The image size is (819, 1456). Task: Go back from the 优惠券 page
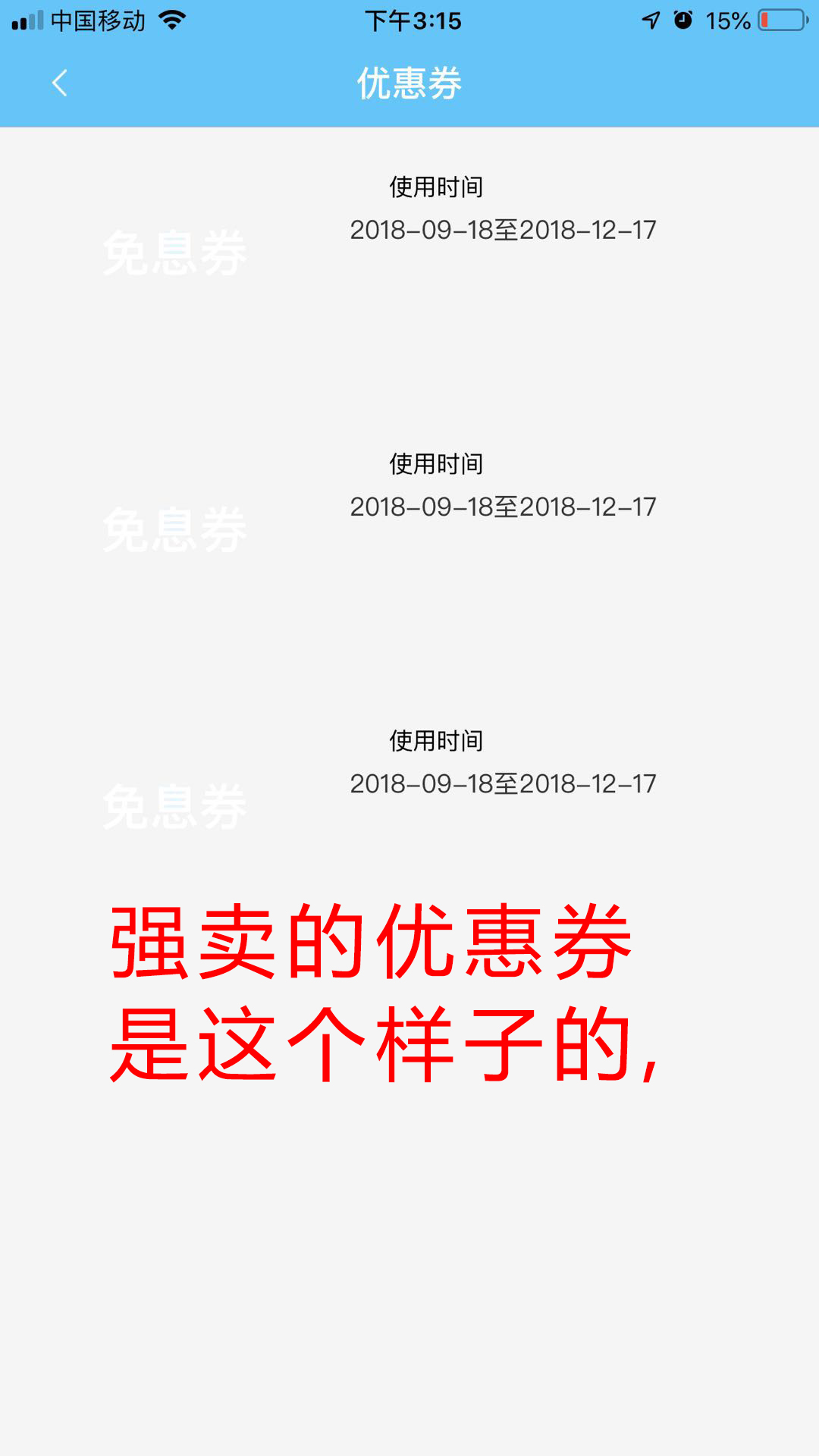pos(60,83)
